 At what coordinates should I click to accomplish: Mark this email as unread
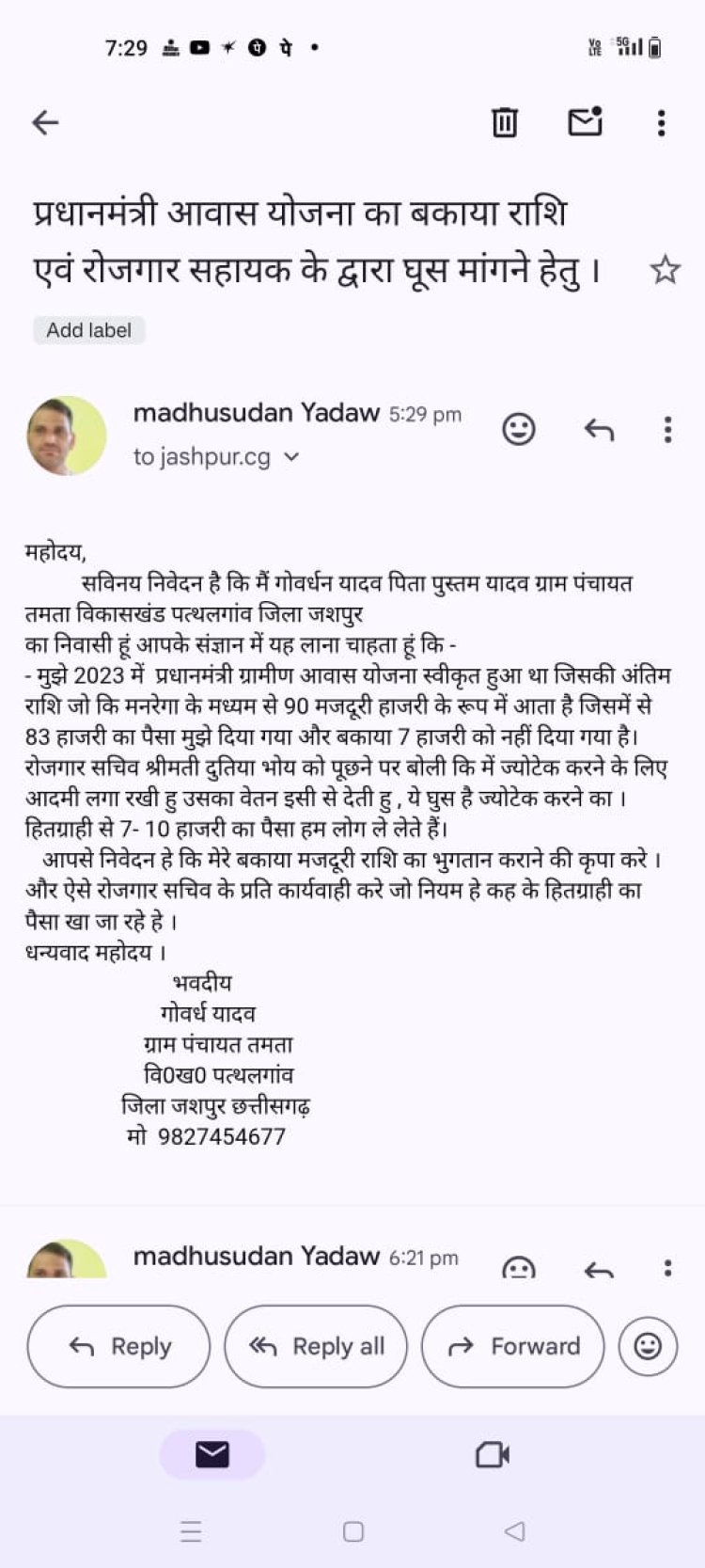point(585,122)
